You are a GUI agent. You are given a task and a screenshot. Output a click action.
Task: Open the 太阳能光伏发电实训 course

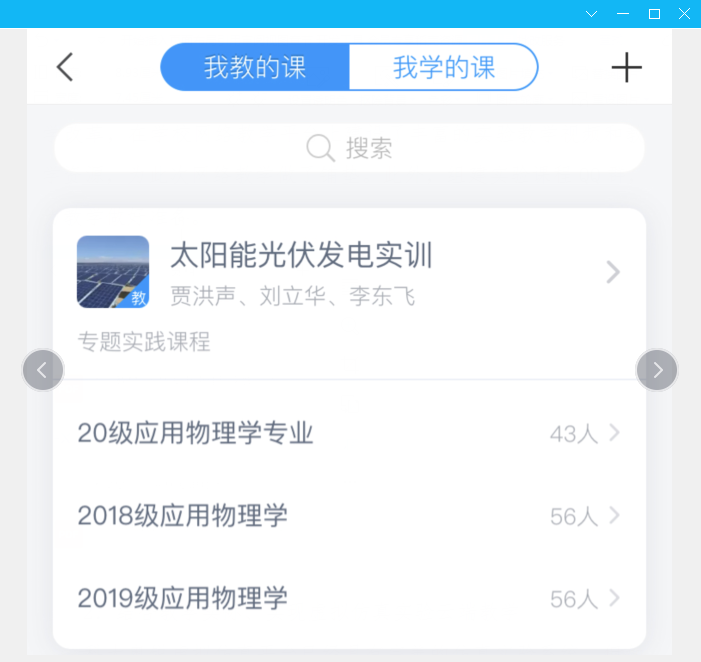349,272
